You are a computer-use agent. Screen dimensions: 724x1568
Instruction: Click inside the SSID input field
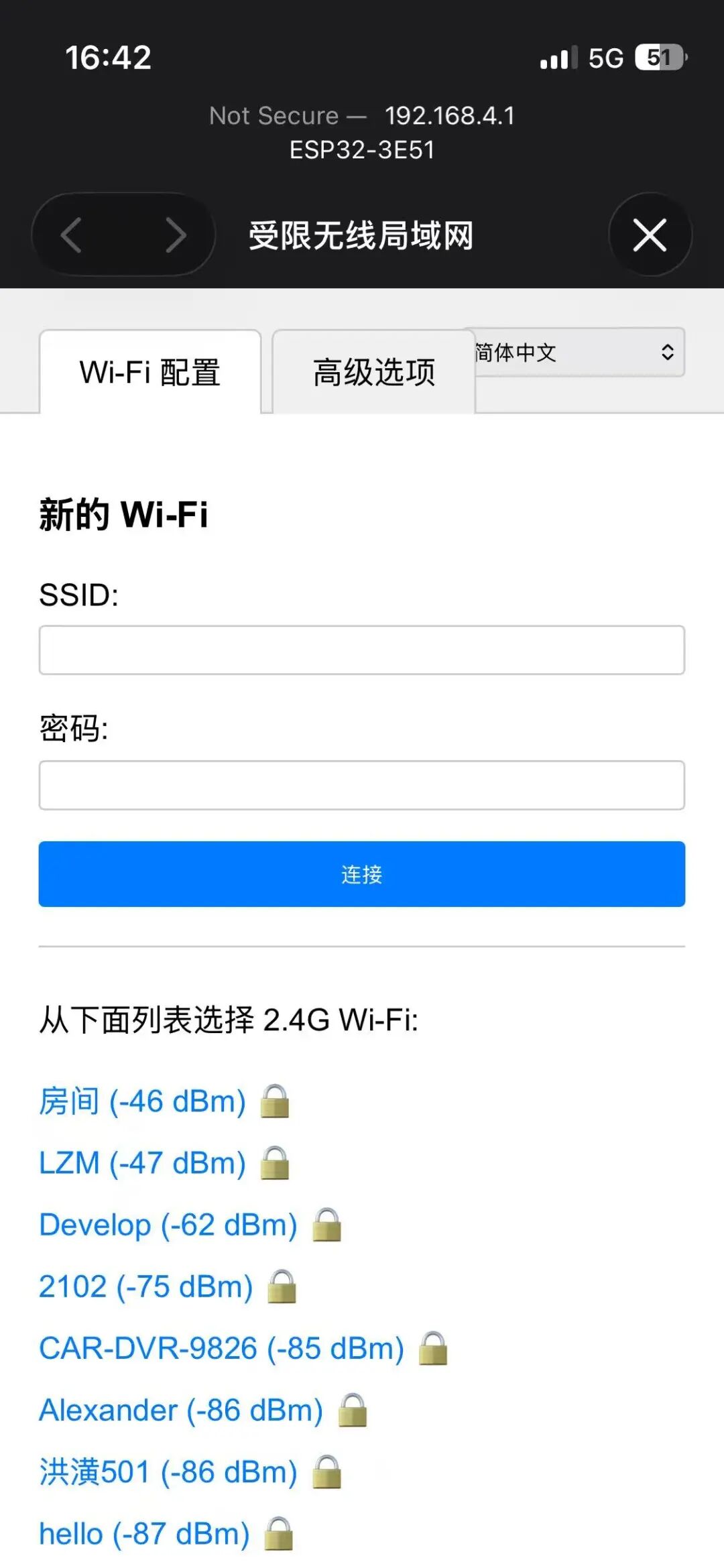[362, 649]
